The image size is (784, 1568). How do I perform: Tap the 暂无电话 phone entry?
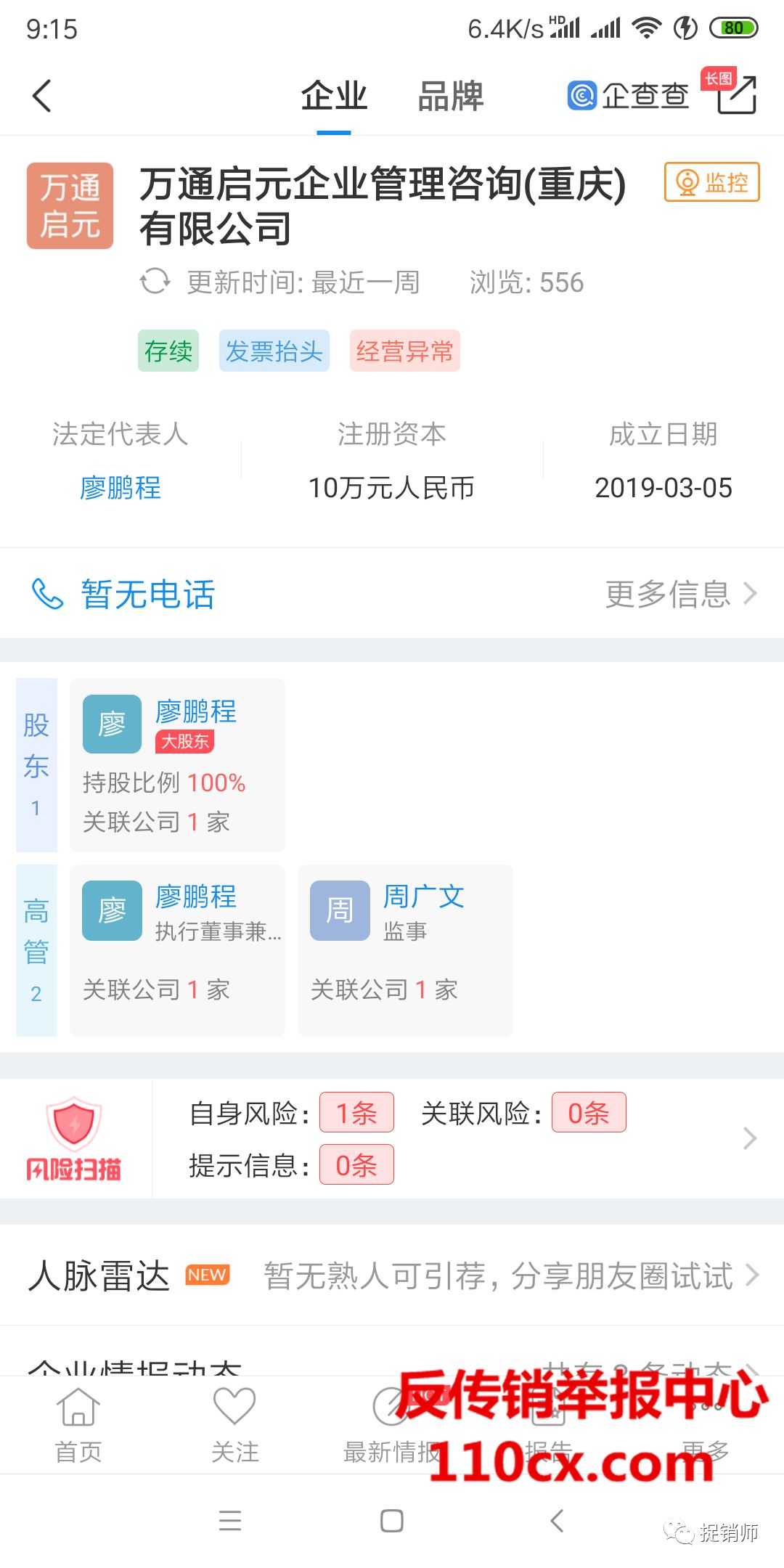123,594
